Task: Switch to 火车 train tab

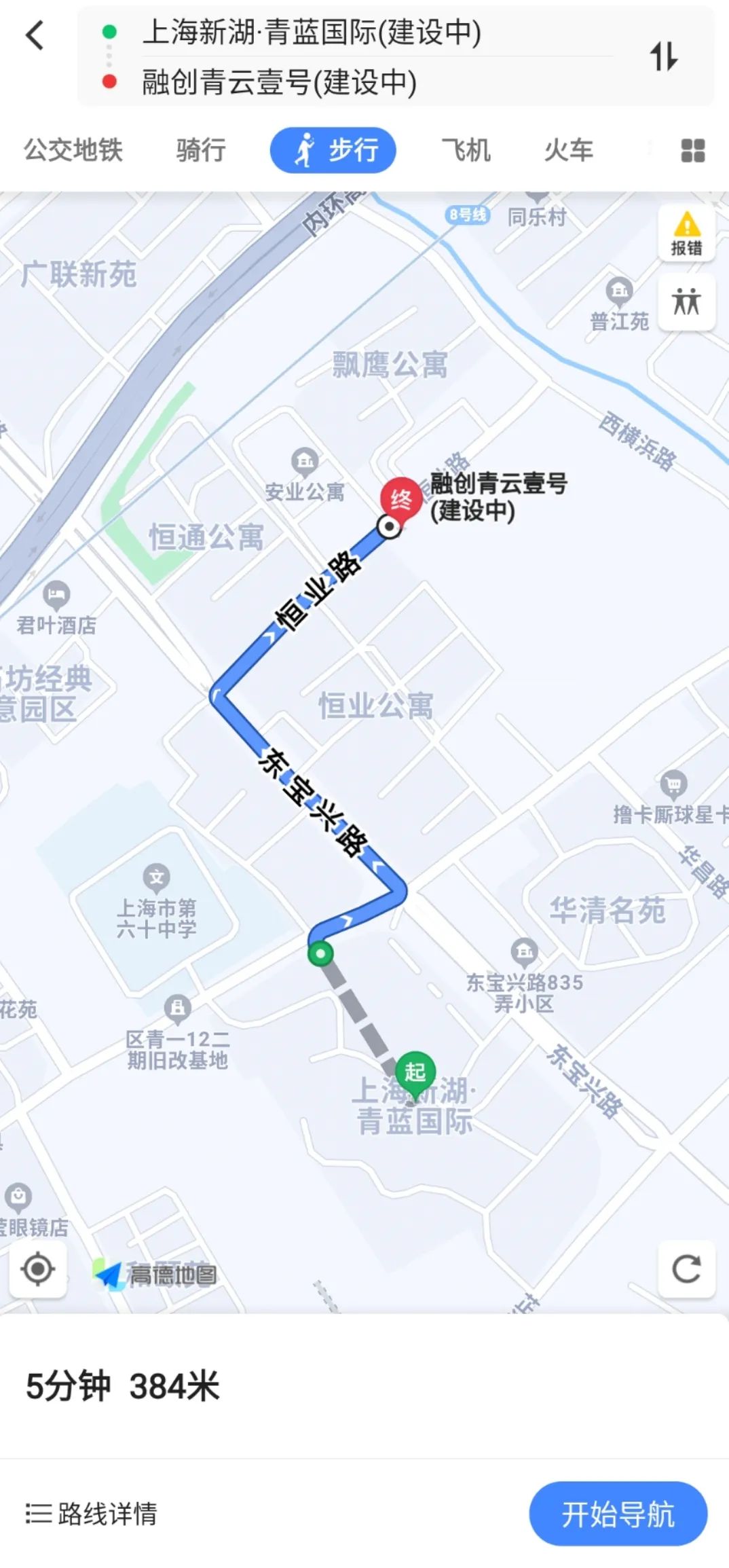Action: tap(569, 150)
